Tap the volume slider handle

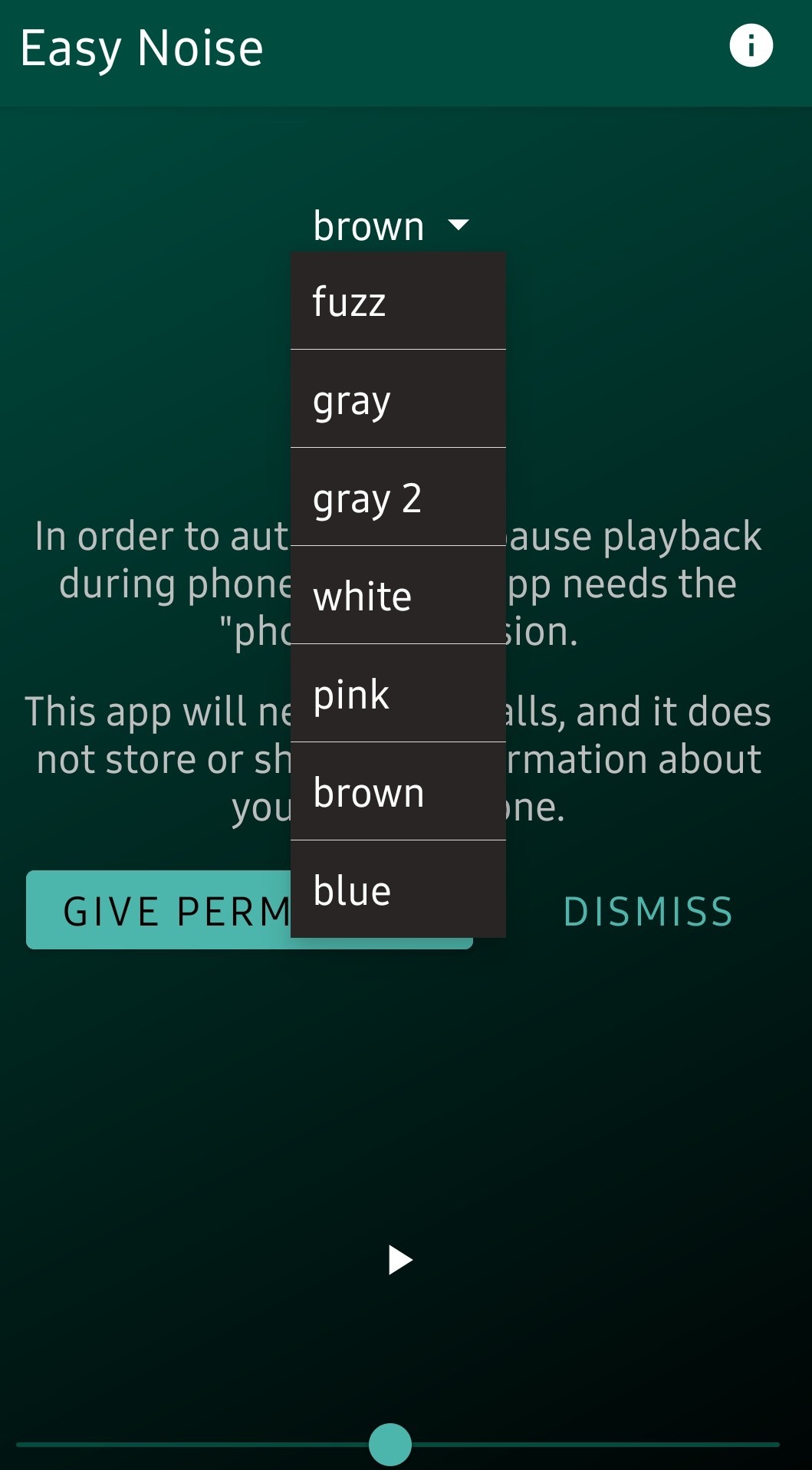[x=390, y=1444]
